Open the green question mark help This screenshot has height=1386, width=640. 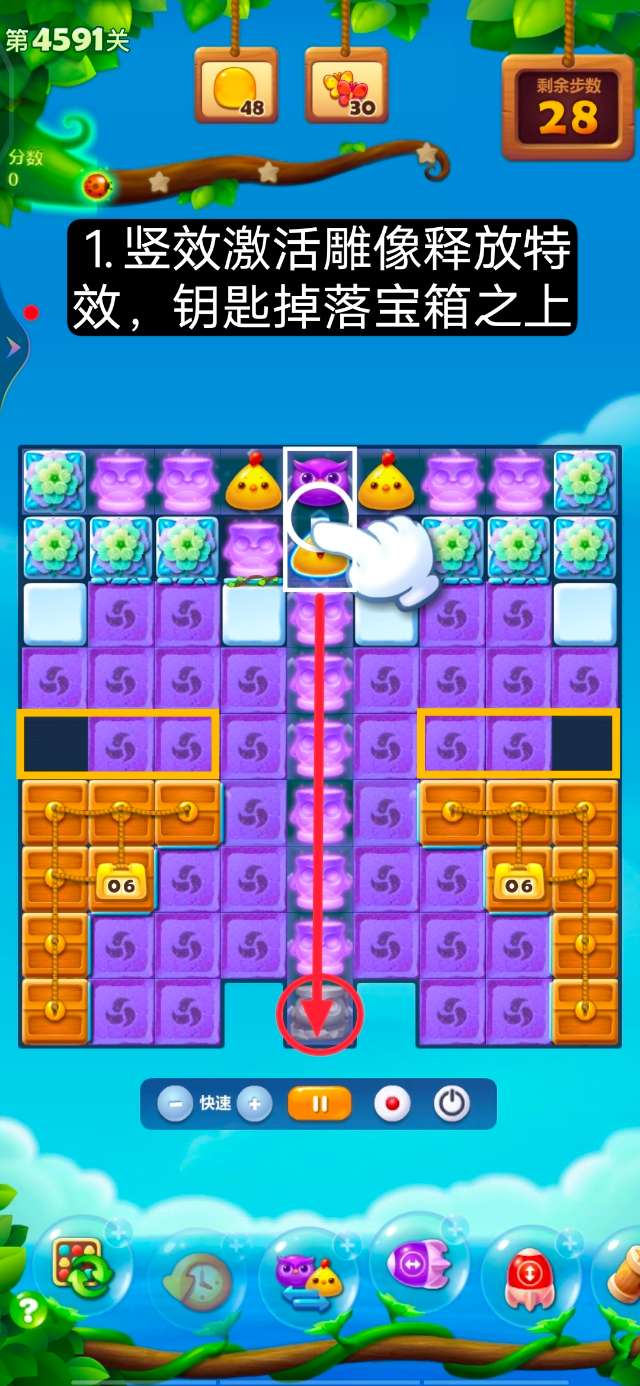[29, 1310]
